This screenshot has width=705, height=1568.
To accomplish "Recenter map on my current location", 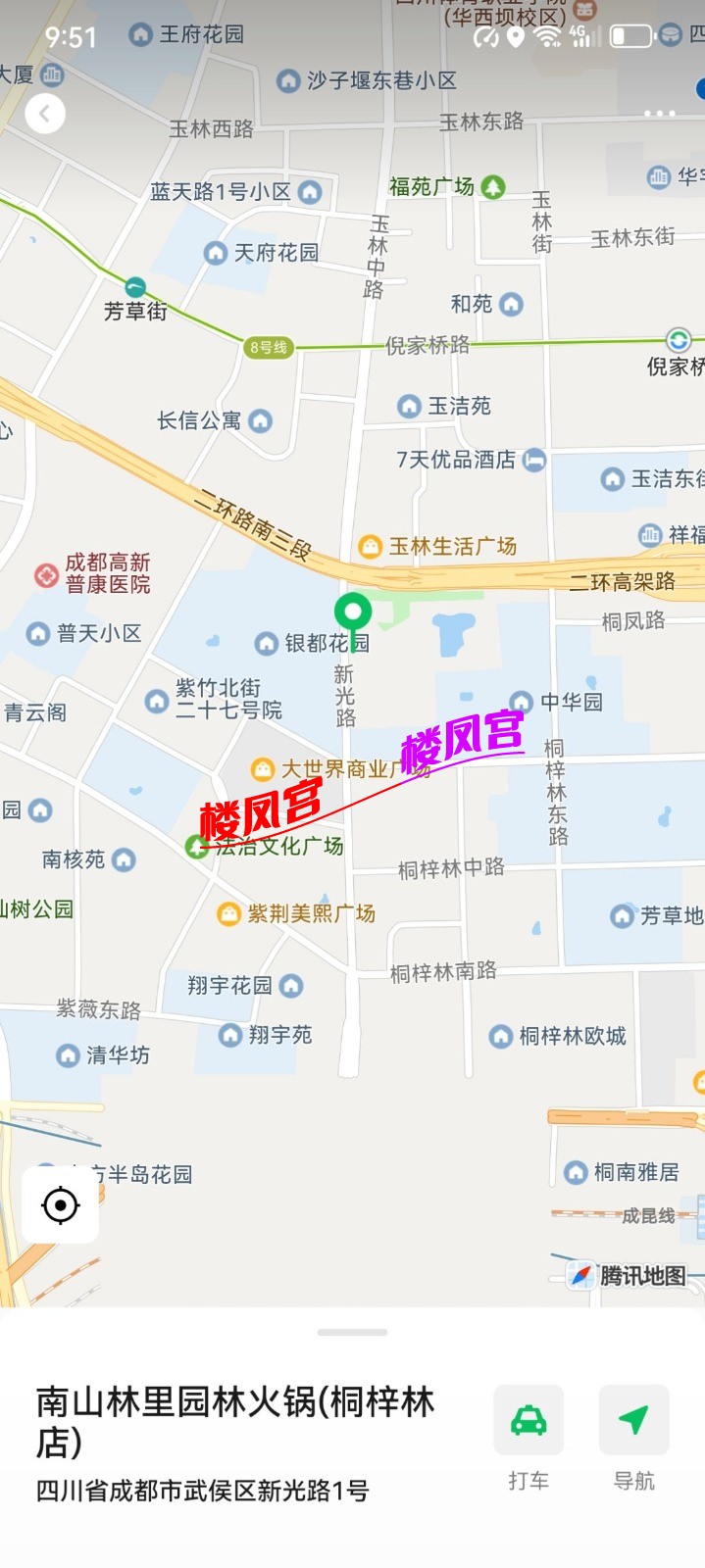I will (x=61, y=1204).
